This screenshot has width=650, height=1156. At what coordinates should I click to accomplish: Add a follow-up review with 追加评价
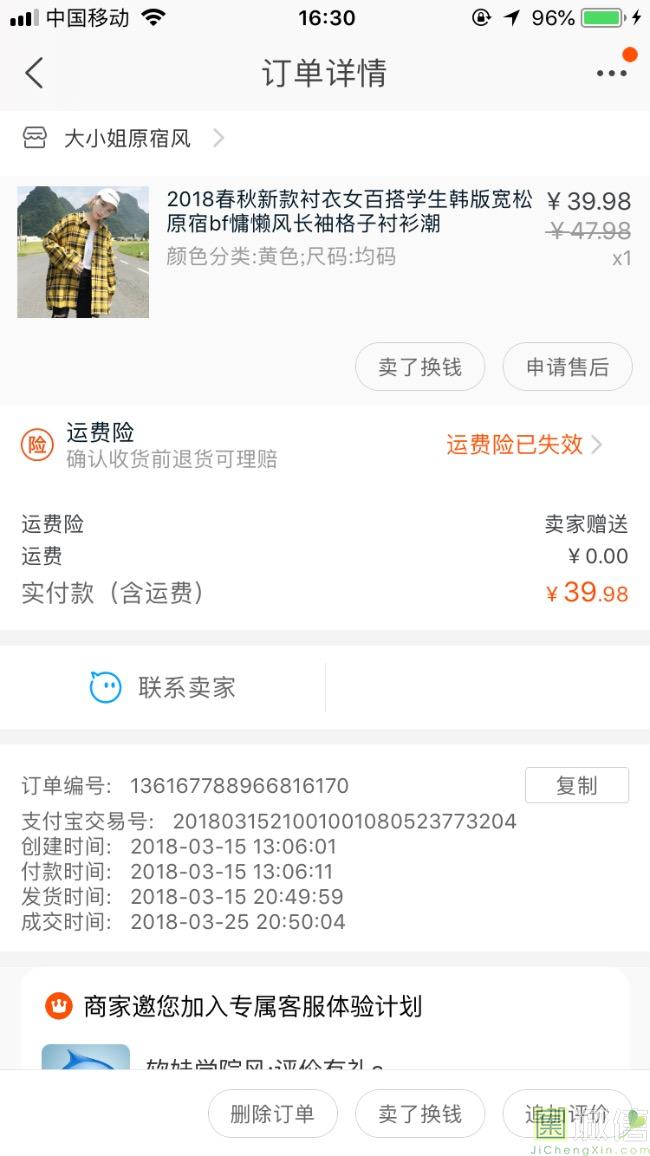(567, 1114)
